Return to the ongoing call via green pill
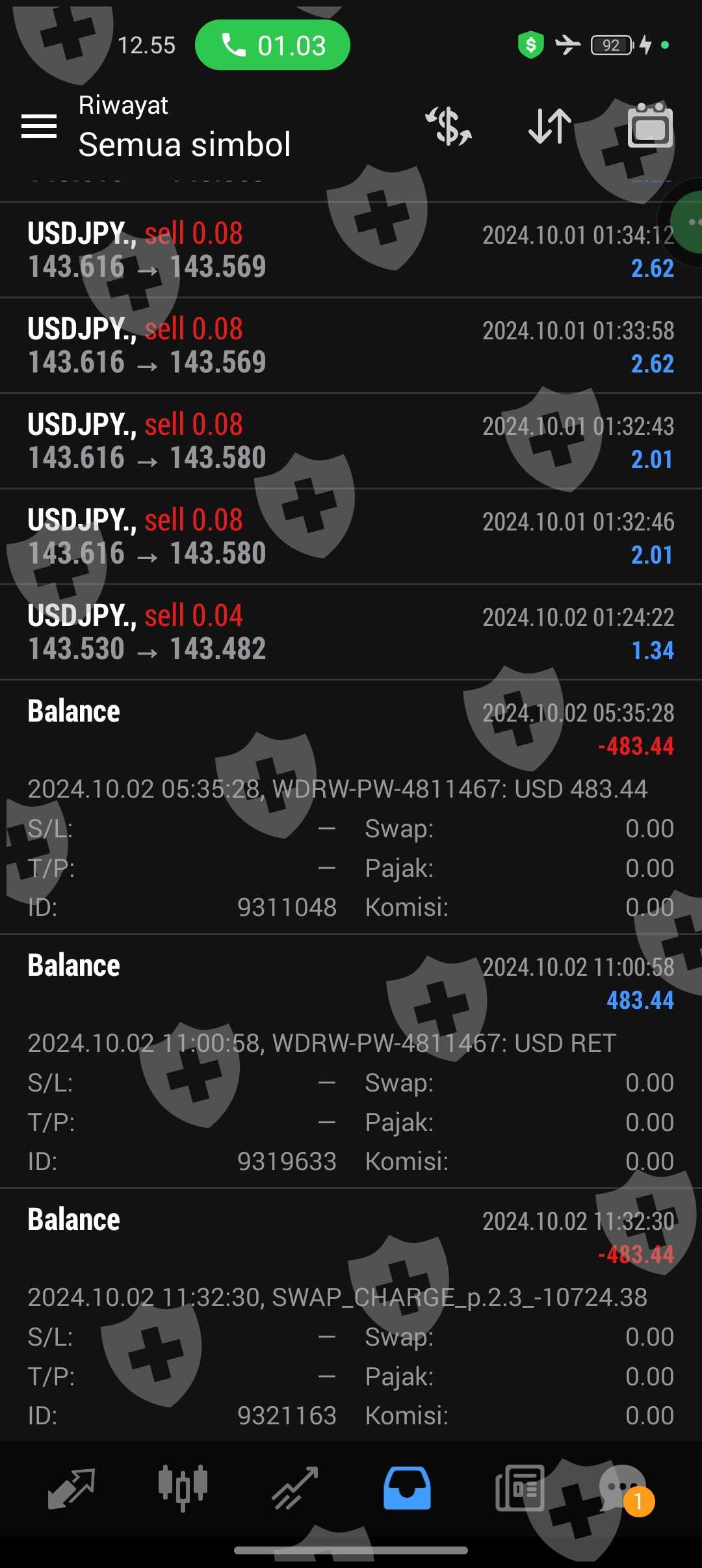702x1568 pixels. click(272, 45)
